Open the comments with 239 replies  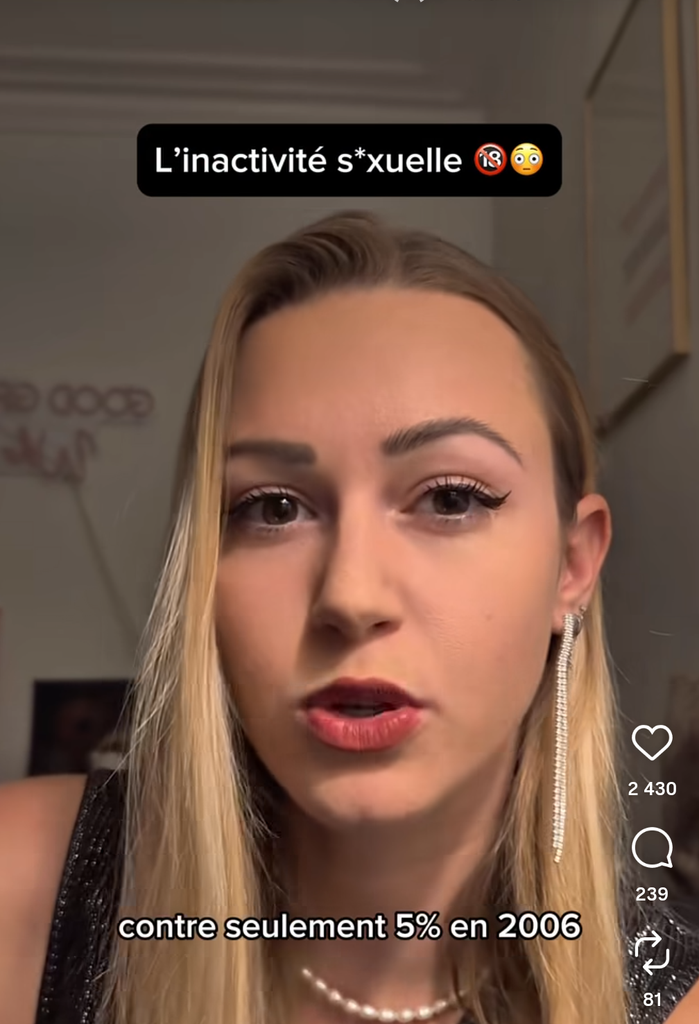(652, 850)
